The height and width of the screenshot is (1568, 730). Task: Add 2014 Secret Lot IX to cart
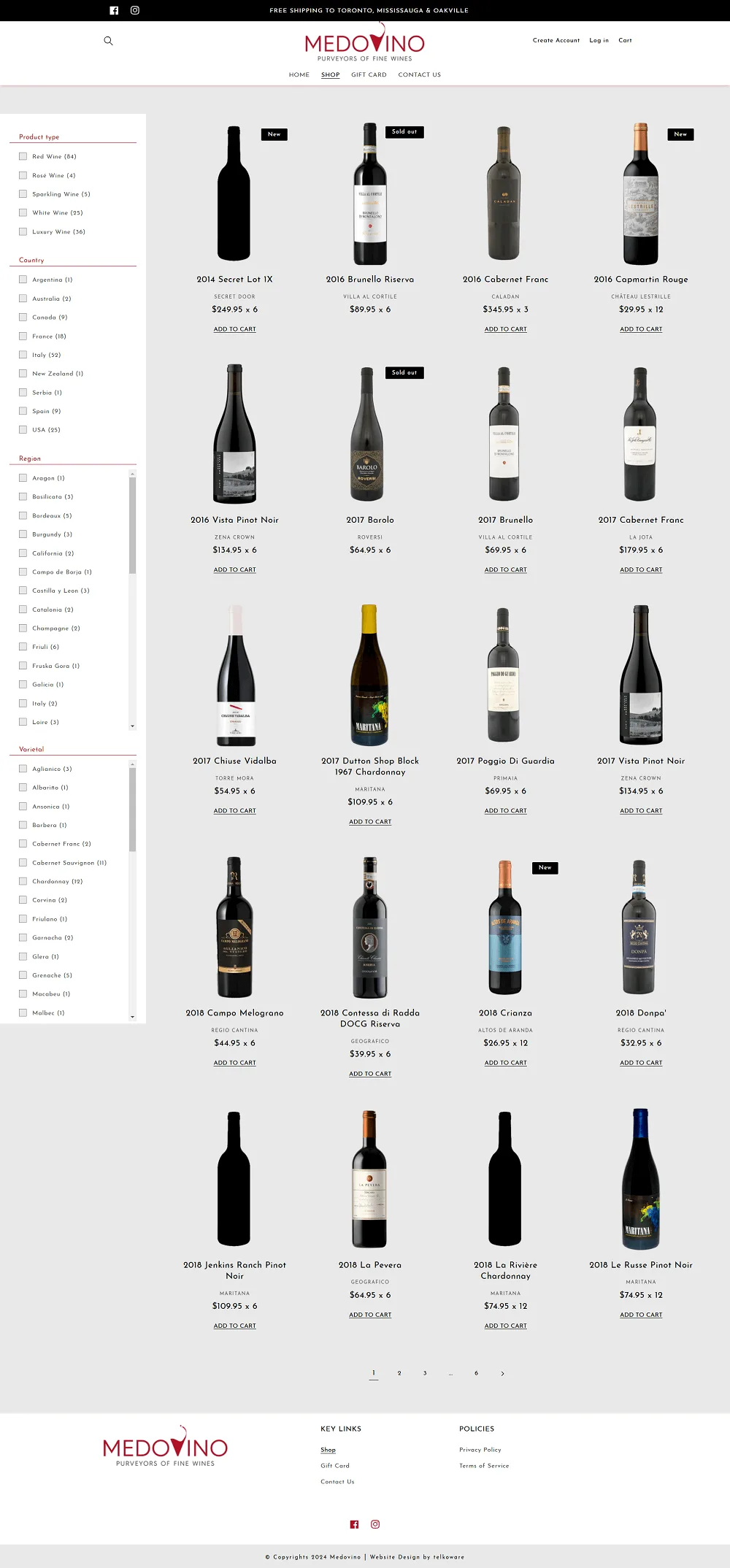coord(234,329)
